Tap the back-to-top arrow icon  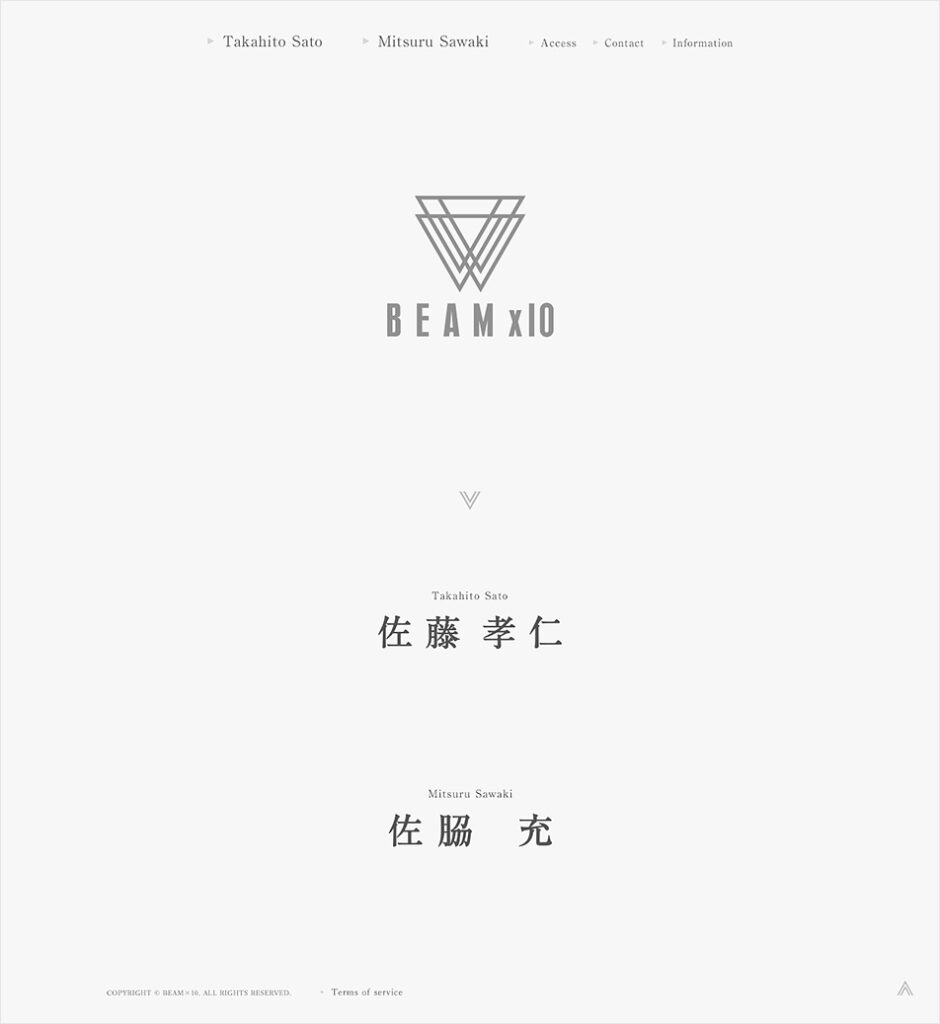[x=905, y=989]
